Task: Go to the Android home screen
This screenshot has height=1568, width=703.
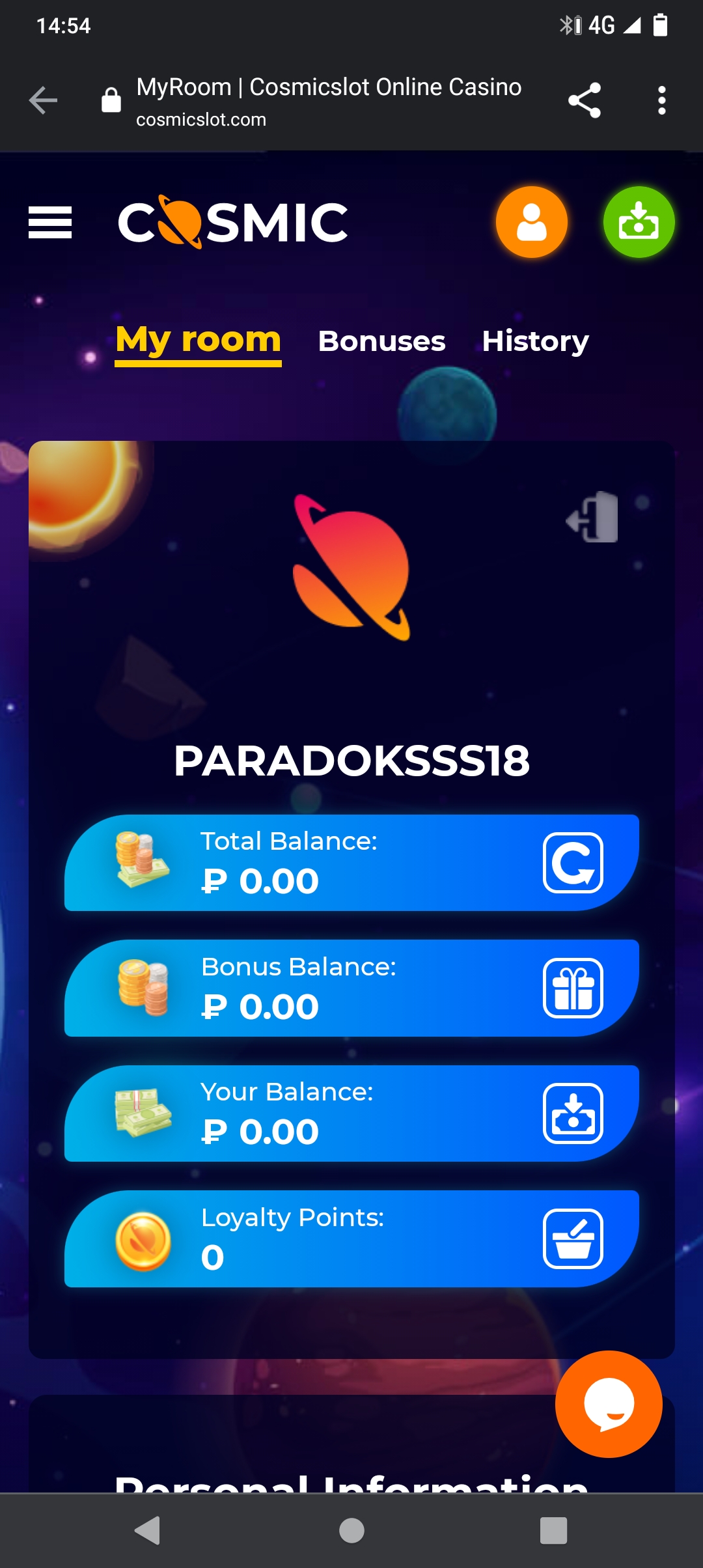Action: coord(351,1530)
